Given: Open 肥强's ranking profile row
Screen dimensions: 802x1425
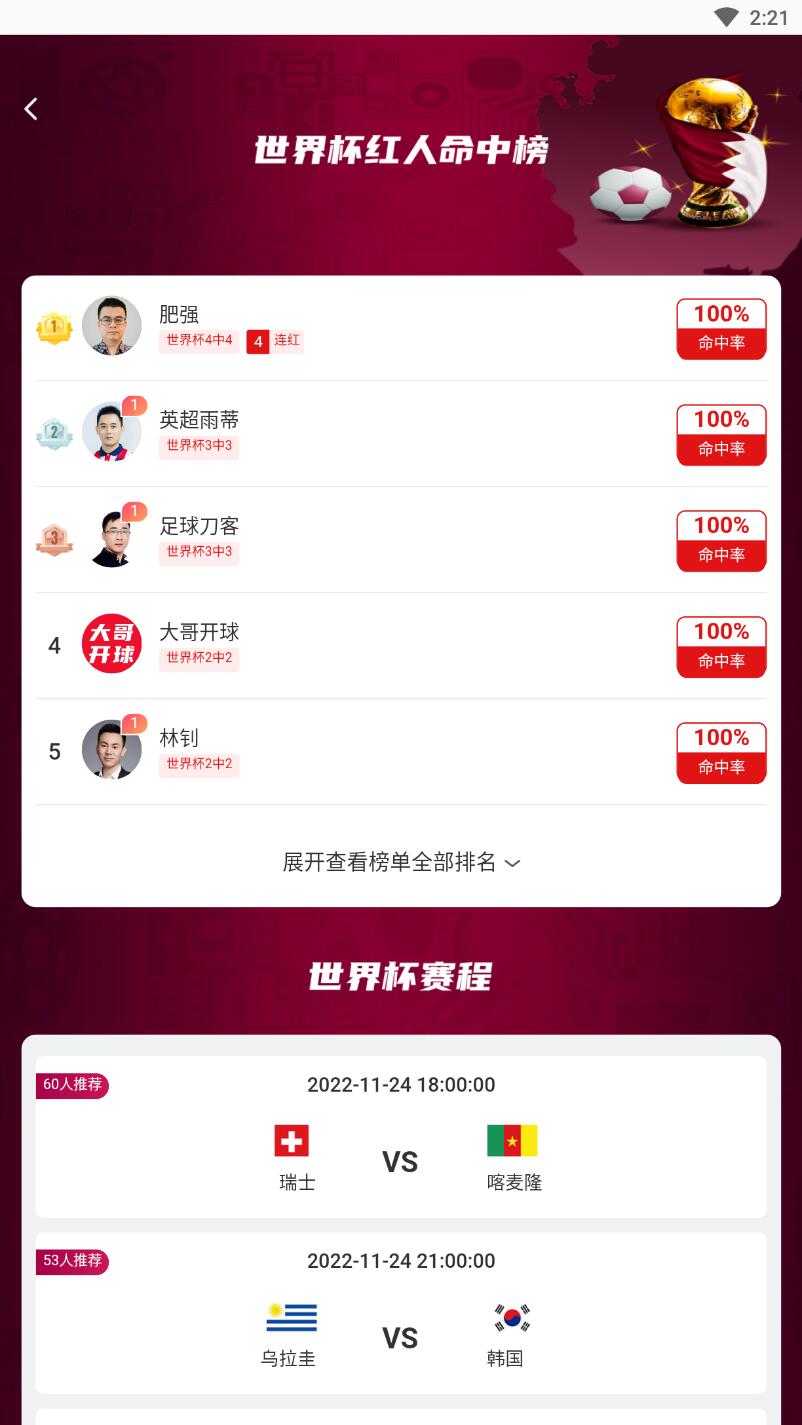Looking at the screenshot, I should click(400, 327).
